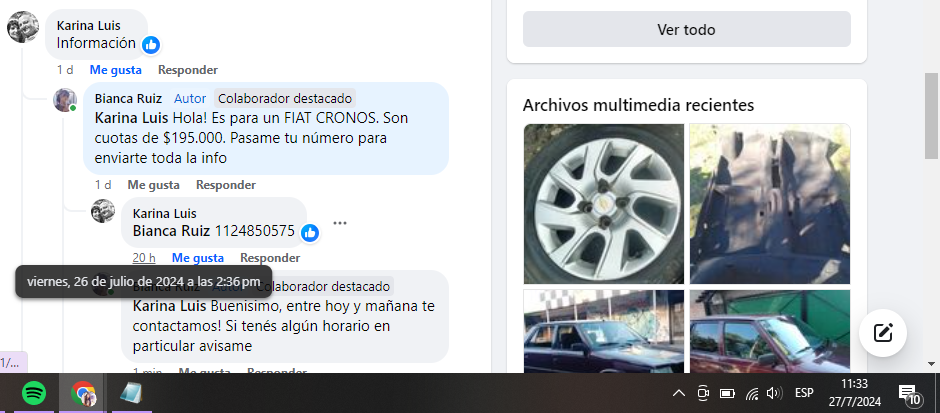Open Spotify from the taskbar
The height and width of the screenshot is (413, 940).
point(33,393)
